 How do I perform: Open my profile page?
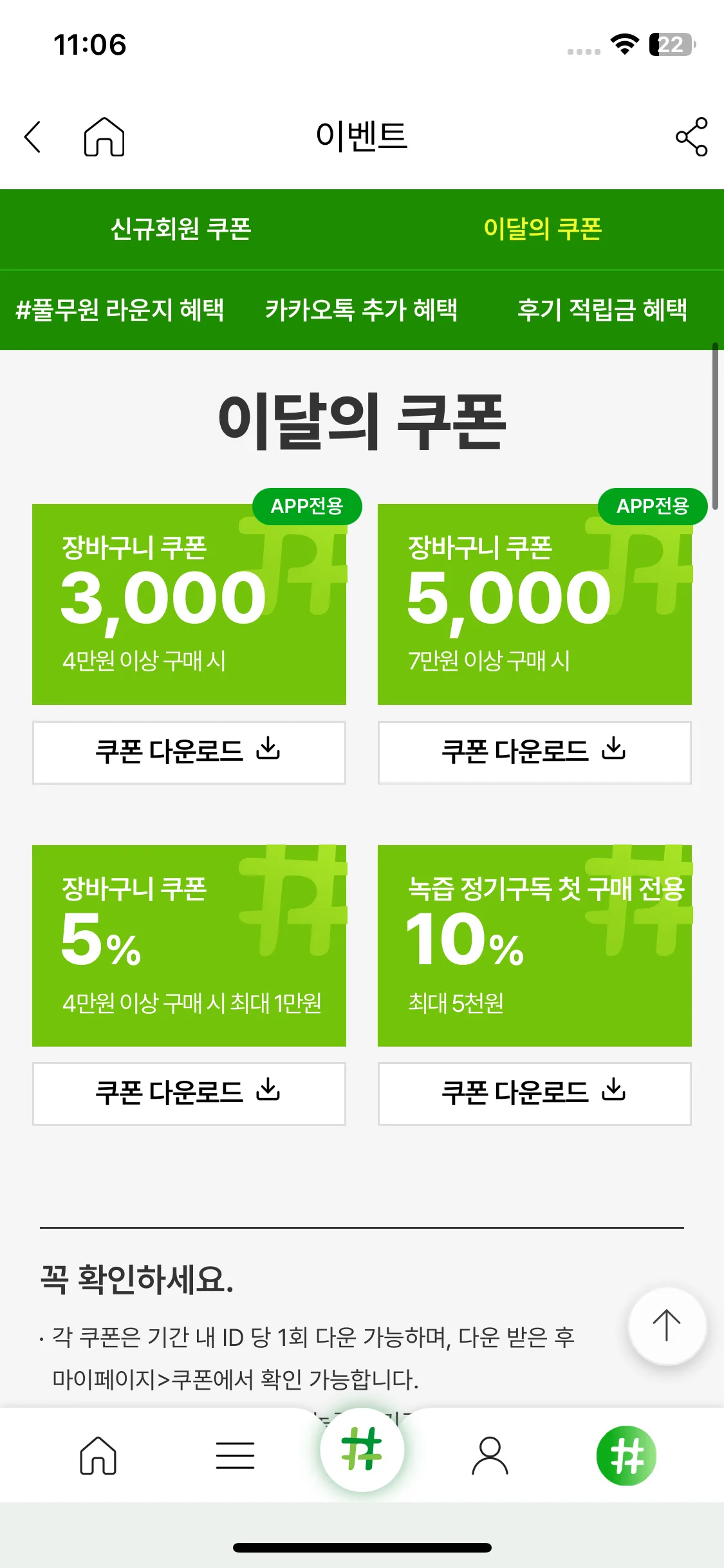point(490,1455)
